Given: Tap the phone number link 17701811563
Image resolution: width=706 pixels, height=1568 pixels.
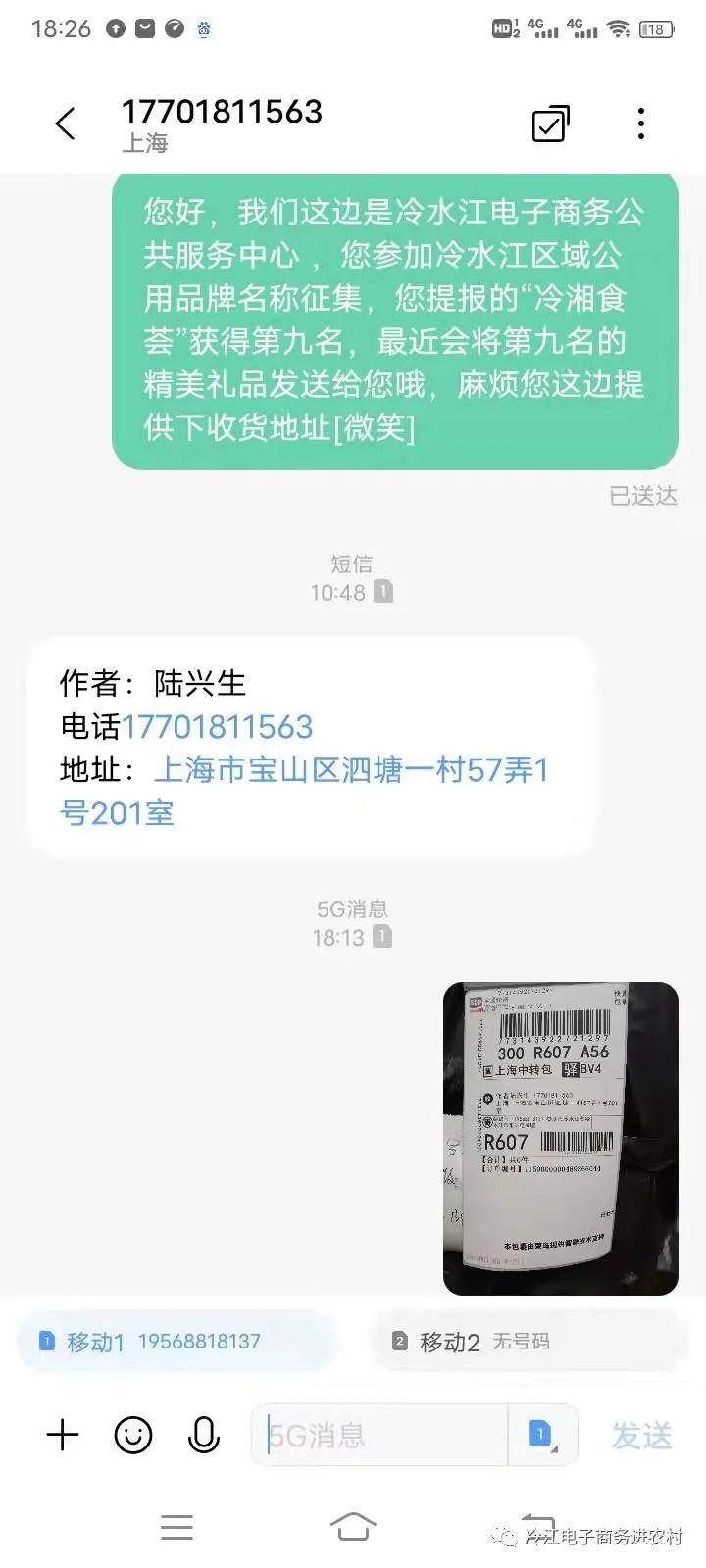Looking at the screenshot, I should (x=217, y=727).
